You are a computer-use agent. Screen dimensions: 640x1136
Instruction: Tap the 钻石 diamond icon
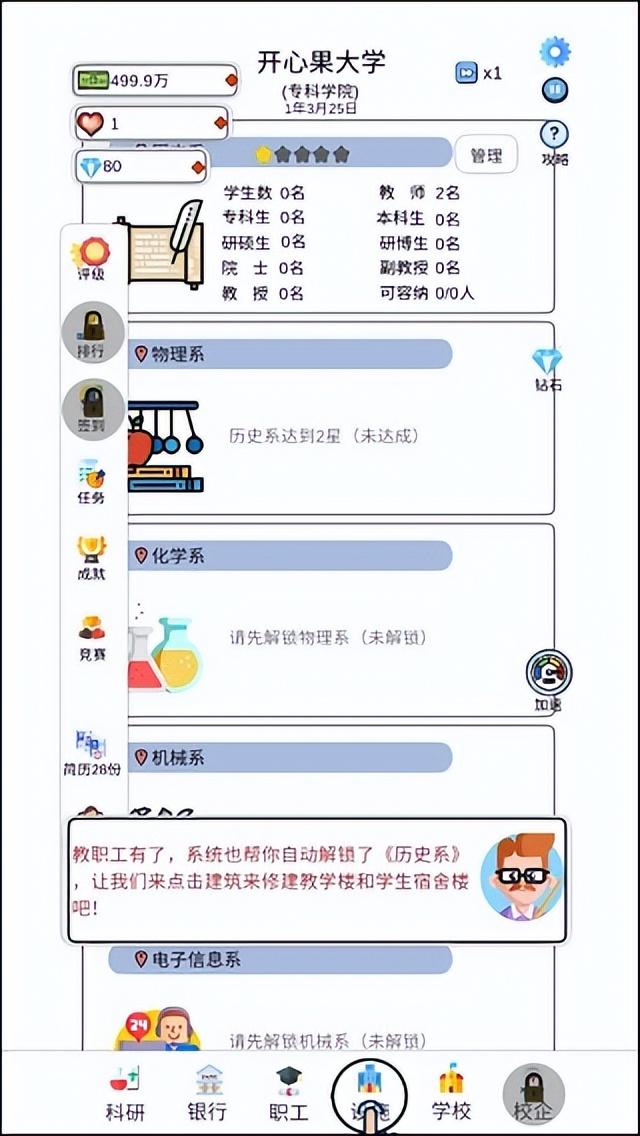pos(547,369)
